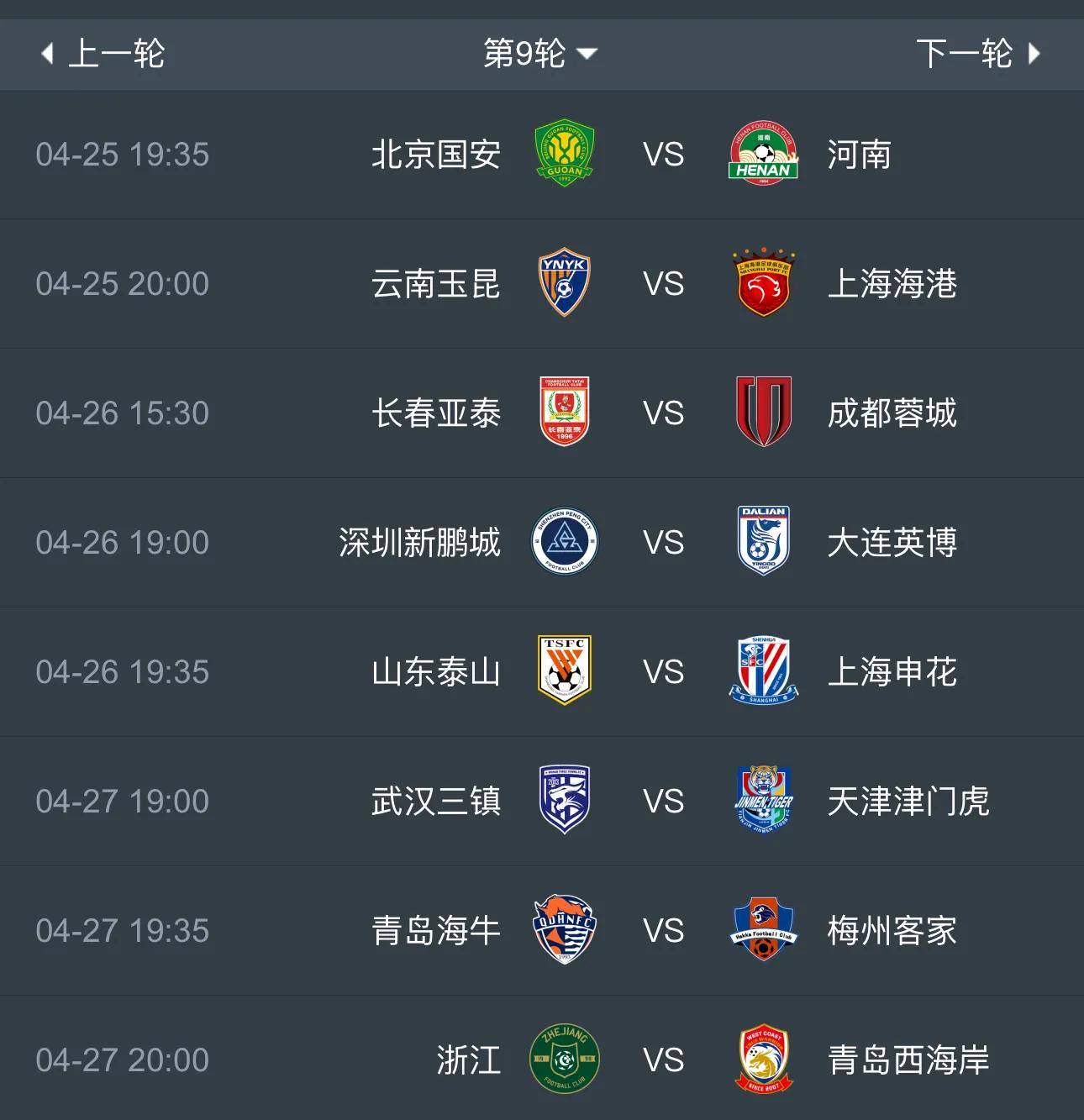Select the 青岛海牛 team name text
This screenshot has height=1120, width=1084.
click(436, 930)
